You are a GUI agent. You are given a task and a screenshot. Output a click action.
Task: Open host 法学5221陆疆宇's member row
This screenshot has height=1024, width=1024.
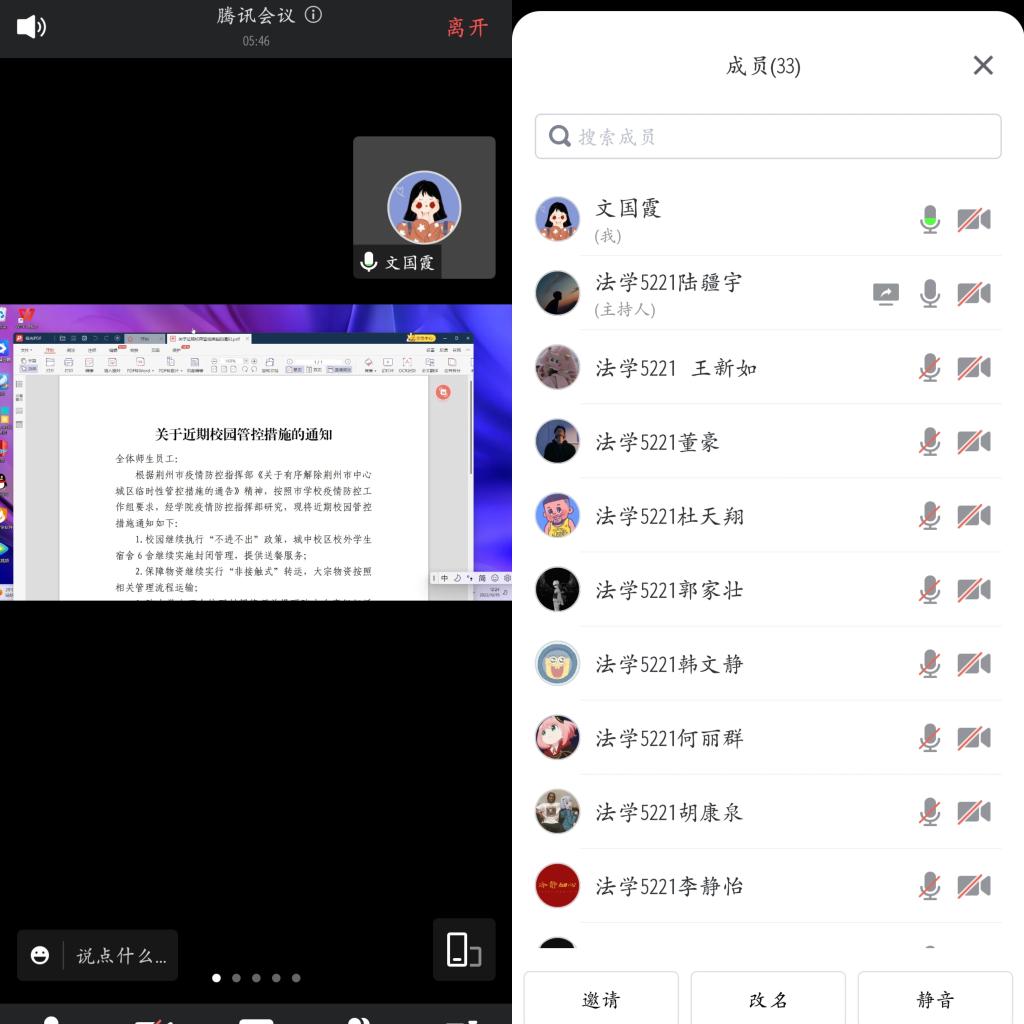click(700, 293)
